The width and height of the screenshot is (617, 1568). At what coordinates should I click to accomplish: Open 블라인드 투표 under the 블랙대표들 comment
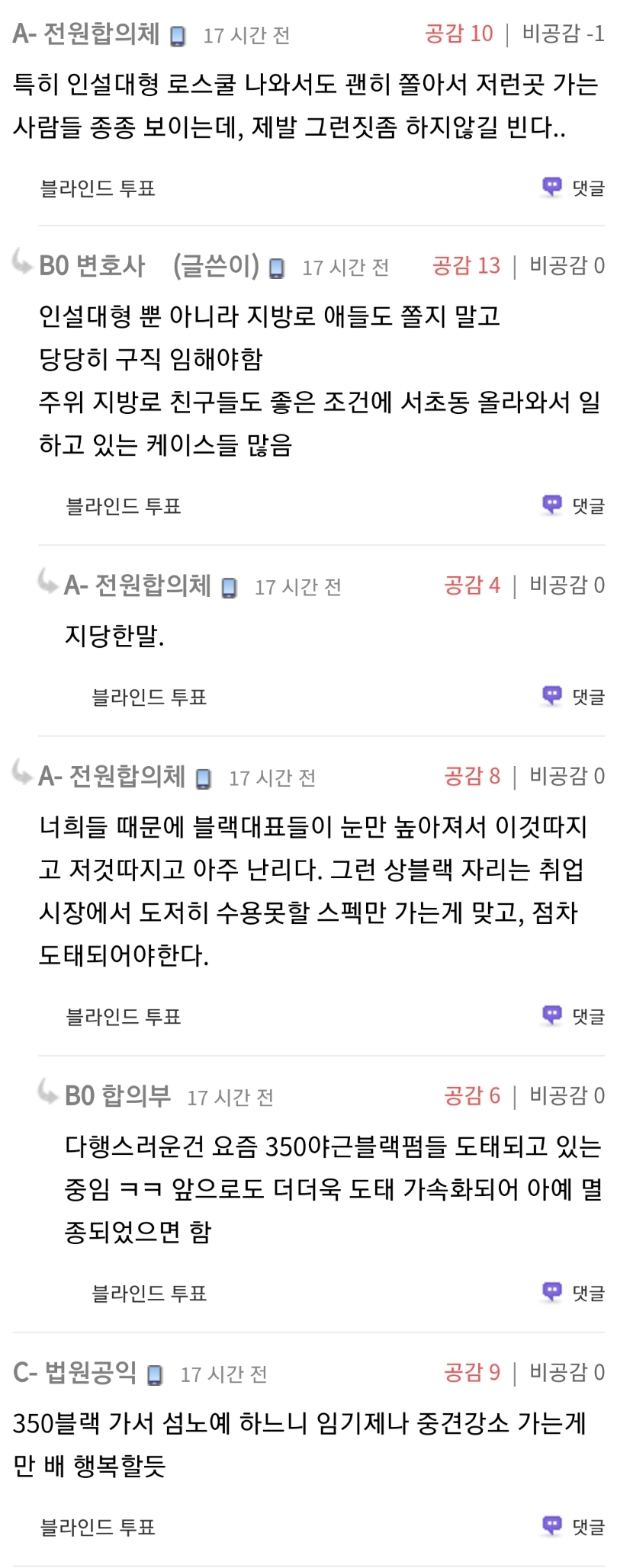[x=124, y=1016]
